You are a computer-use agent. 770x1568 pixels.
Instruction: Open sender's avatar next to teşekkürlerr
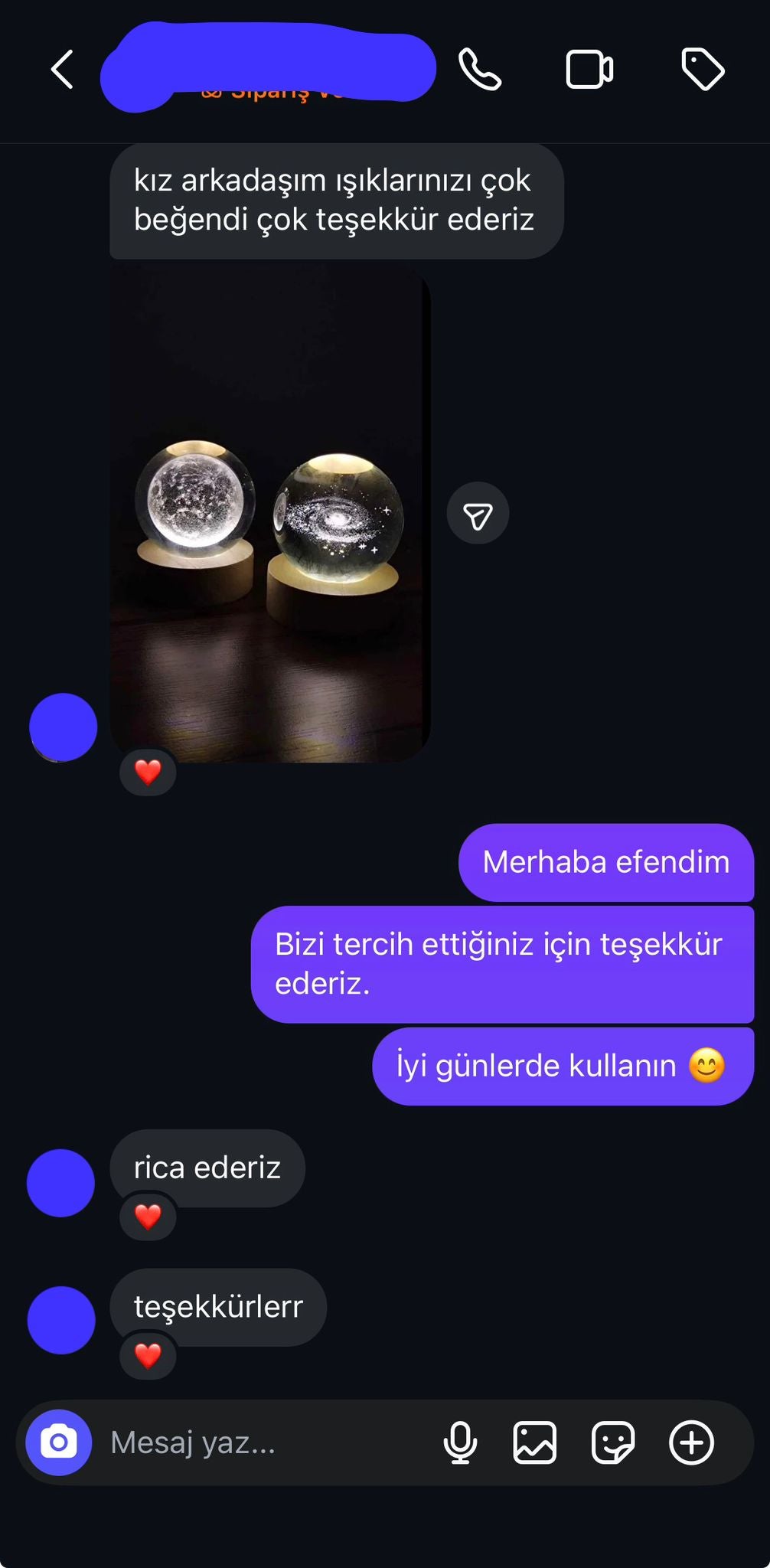tap(61, 1320)
